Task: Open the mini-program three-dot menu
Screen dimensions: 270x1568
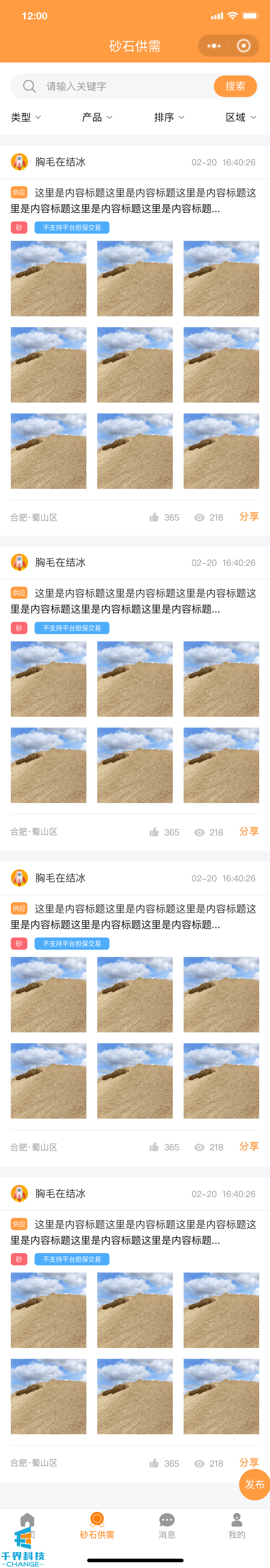Action: pos(214,46)
